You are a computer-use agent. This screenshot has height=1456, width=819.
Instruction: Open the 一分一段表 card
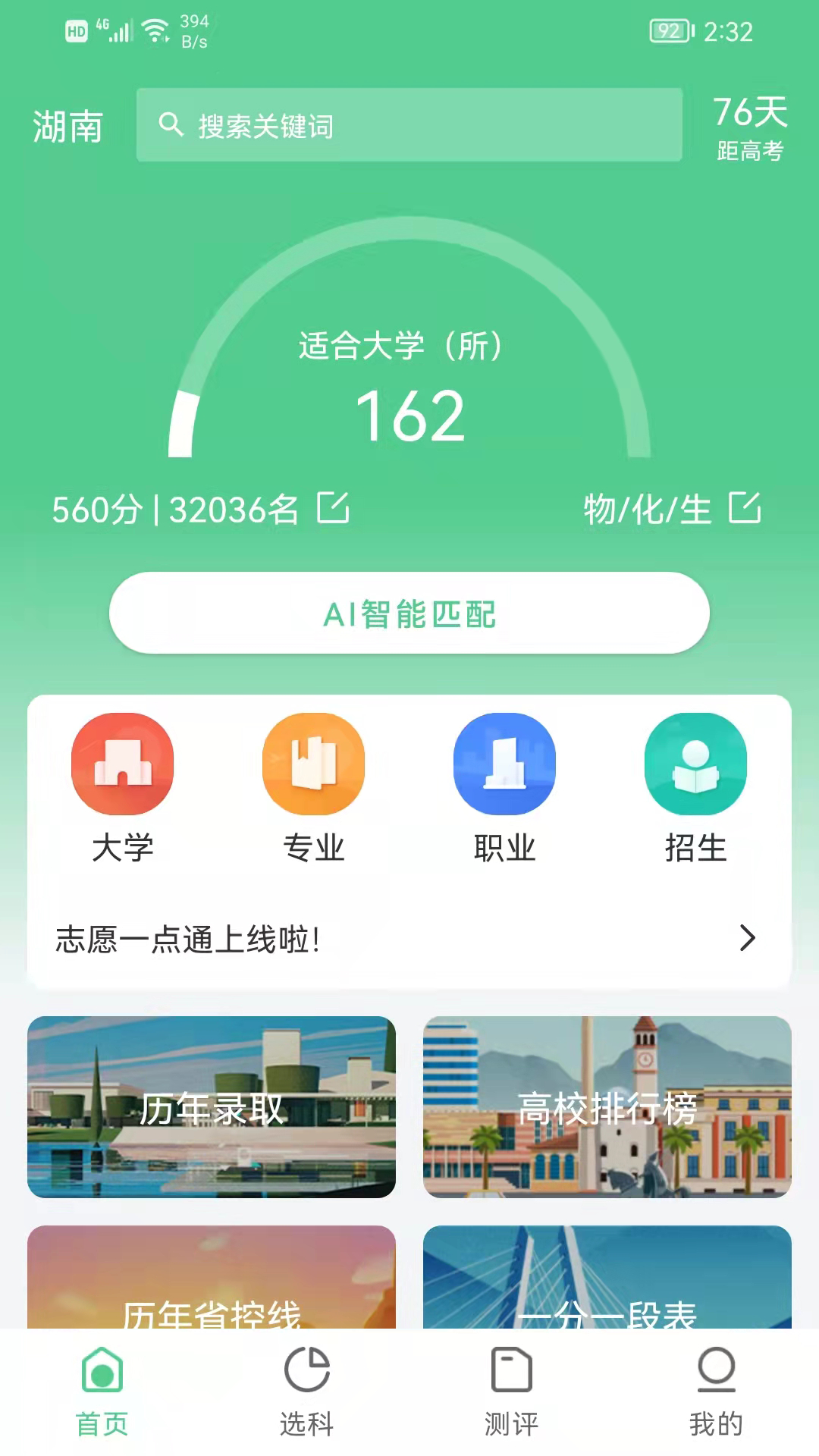tap(607, 1277)
